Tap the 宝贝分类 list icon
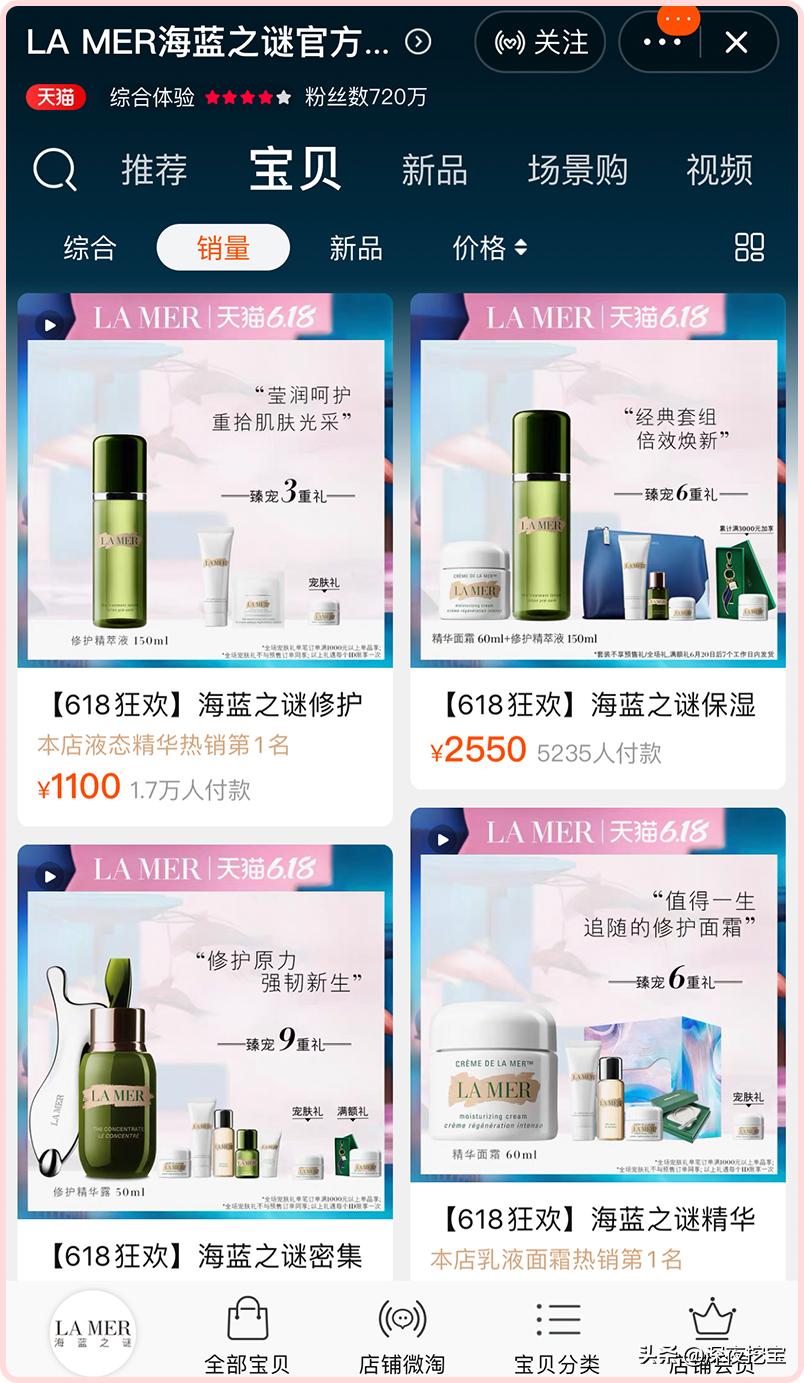 tap(557, 1319)
